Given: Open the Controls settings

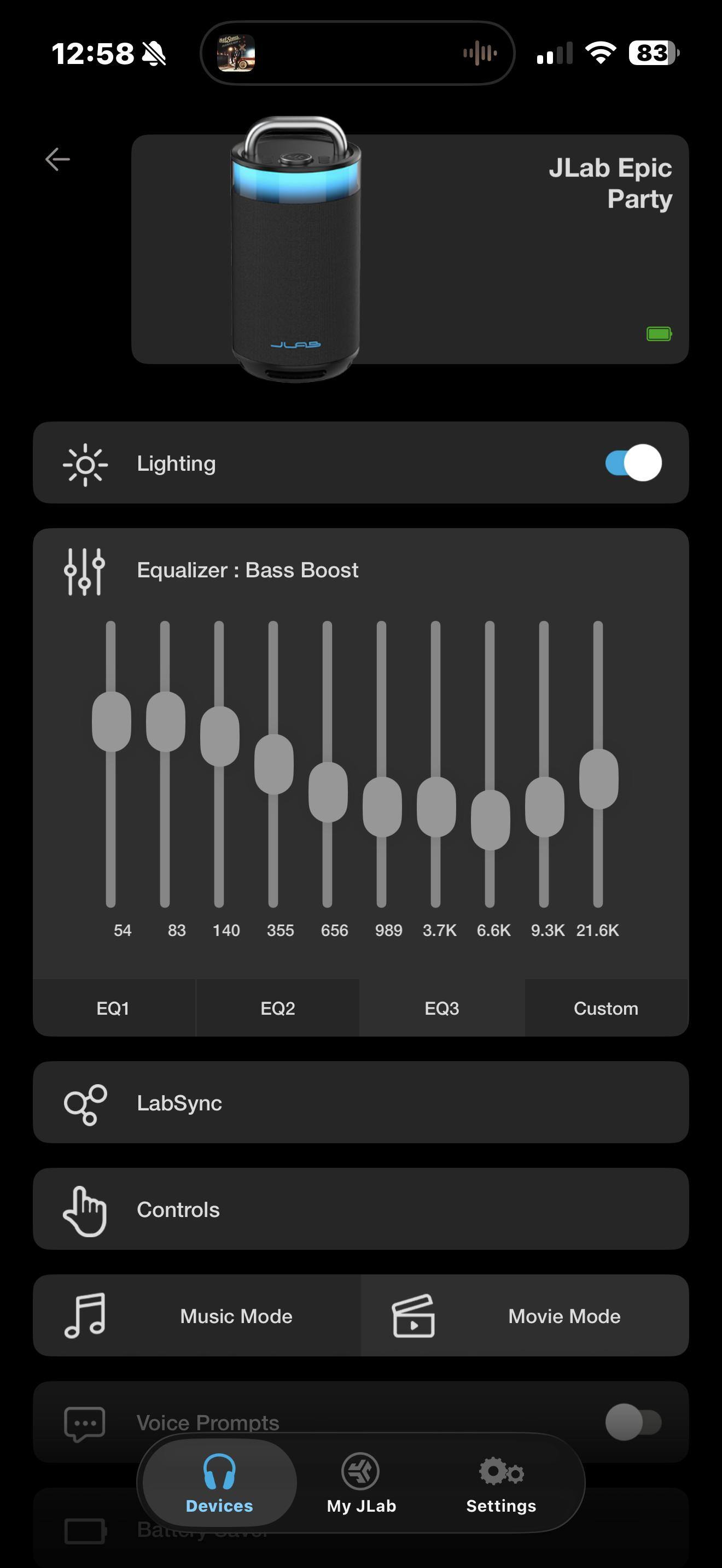Looking at the screenshot, I should [x=360, y=1209].
